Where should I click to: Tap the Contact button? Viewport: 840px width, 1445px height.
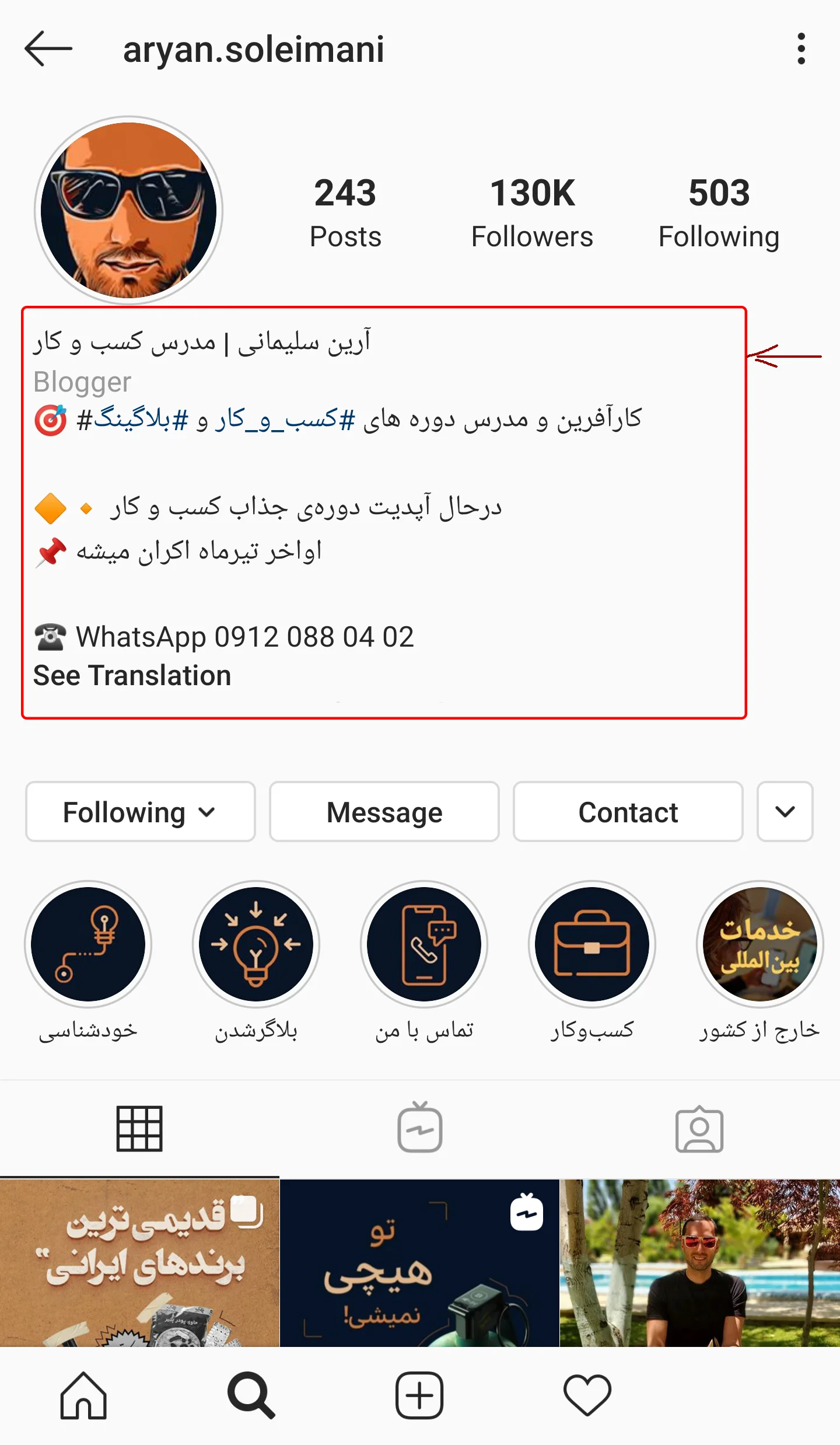coord(628,812)
